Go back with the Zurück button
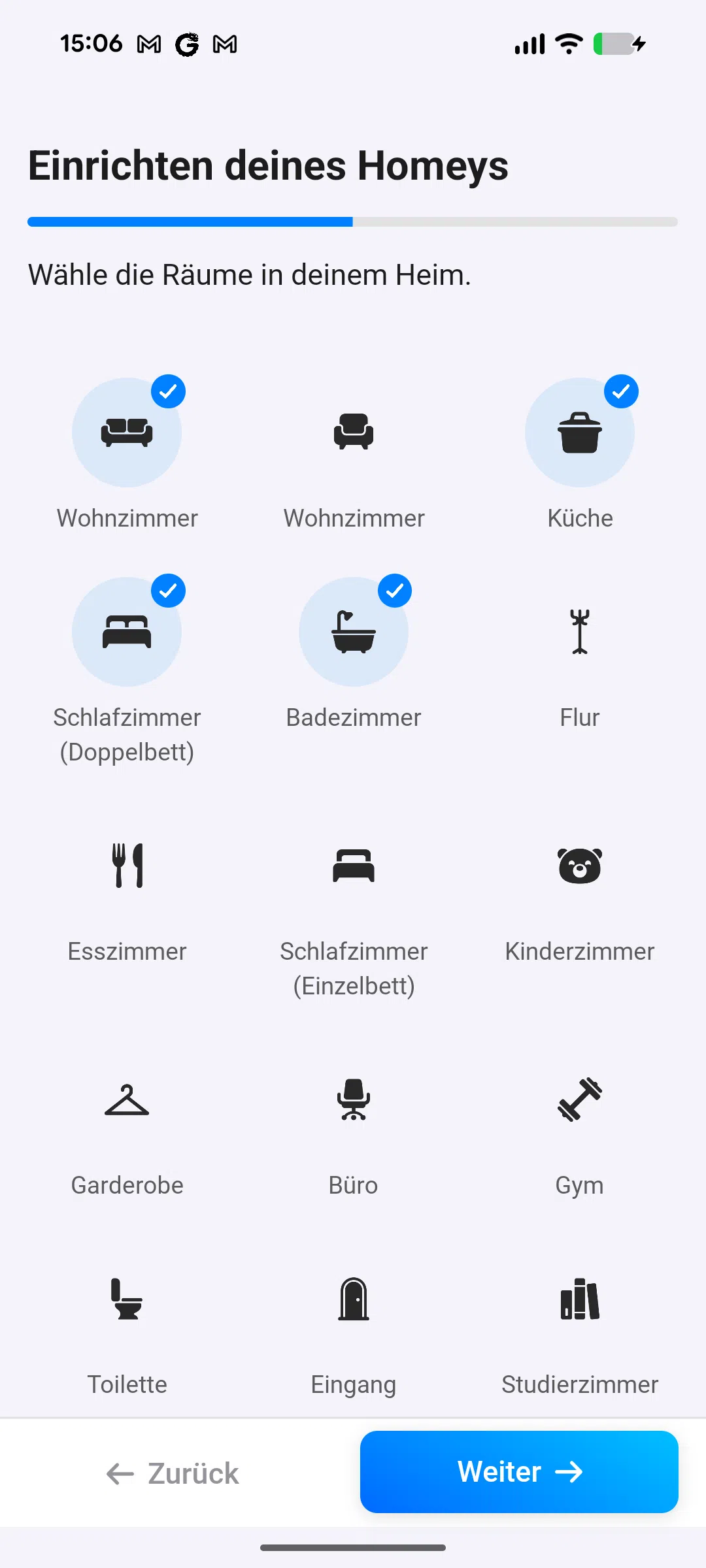 point(173,1473)
